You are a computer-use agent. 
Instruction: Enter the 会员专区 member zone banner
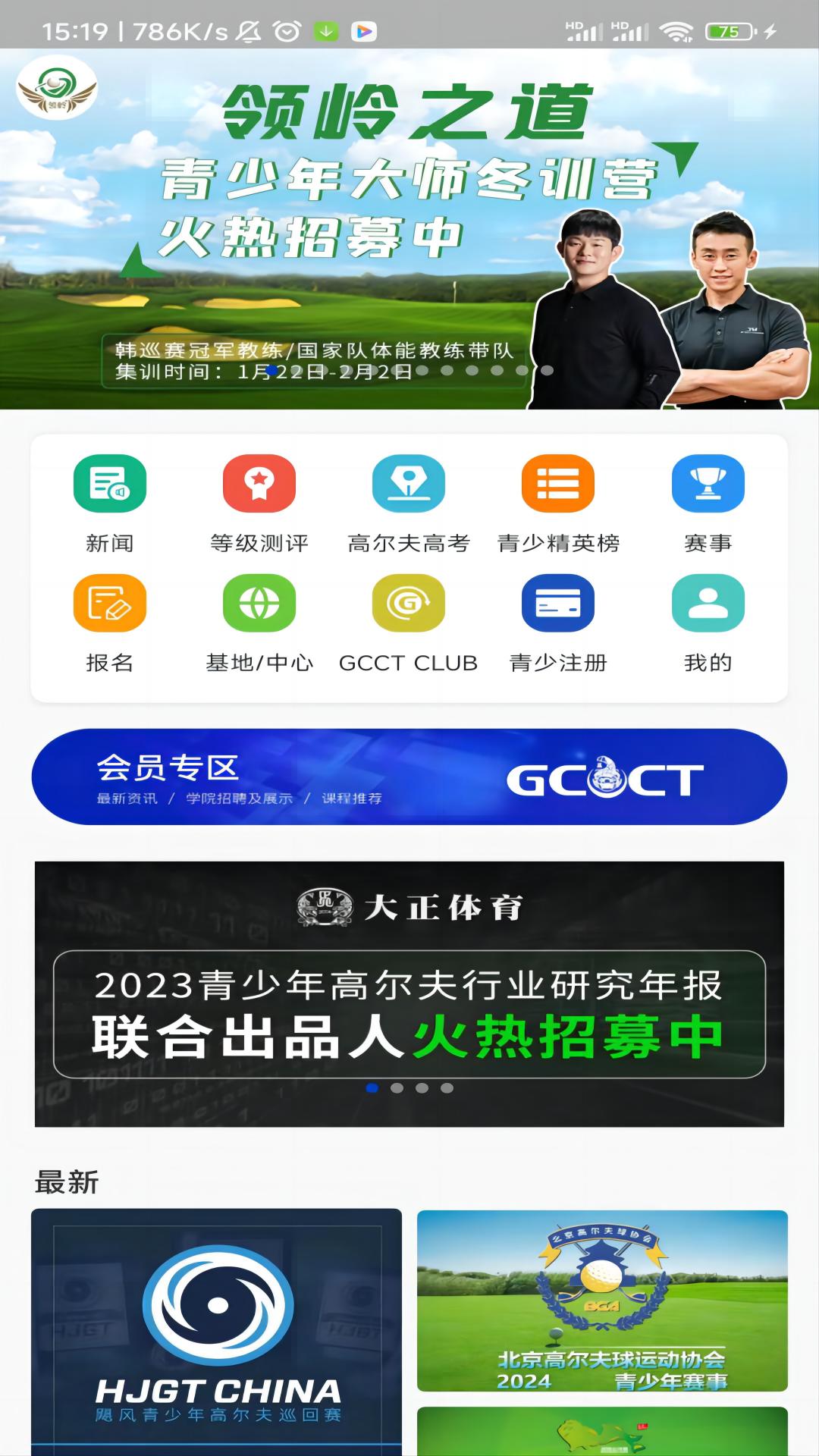[x=409, y=775]
